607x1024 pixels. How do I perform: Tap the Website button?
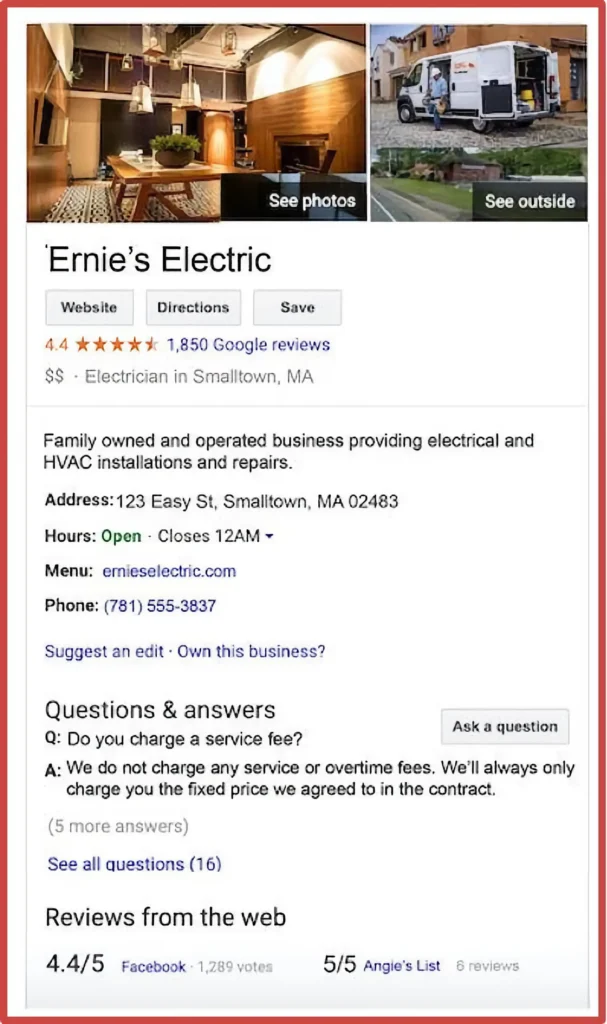tap(89, 308)
